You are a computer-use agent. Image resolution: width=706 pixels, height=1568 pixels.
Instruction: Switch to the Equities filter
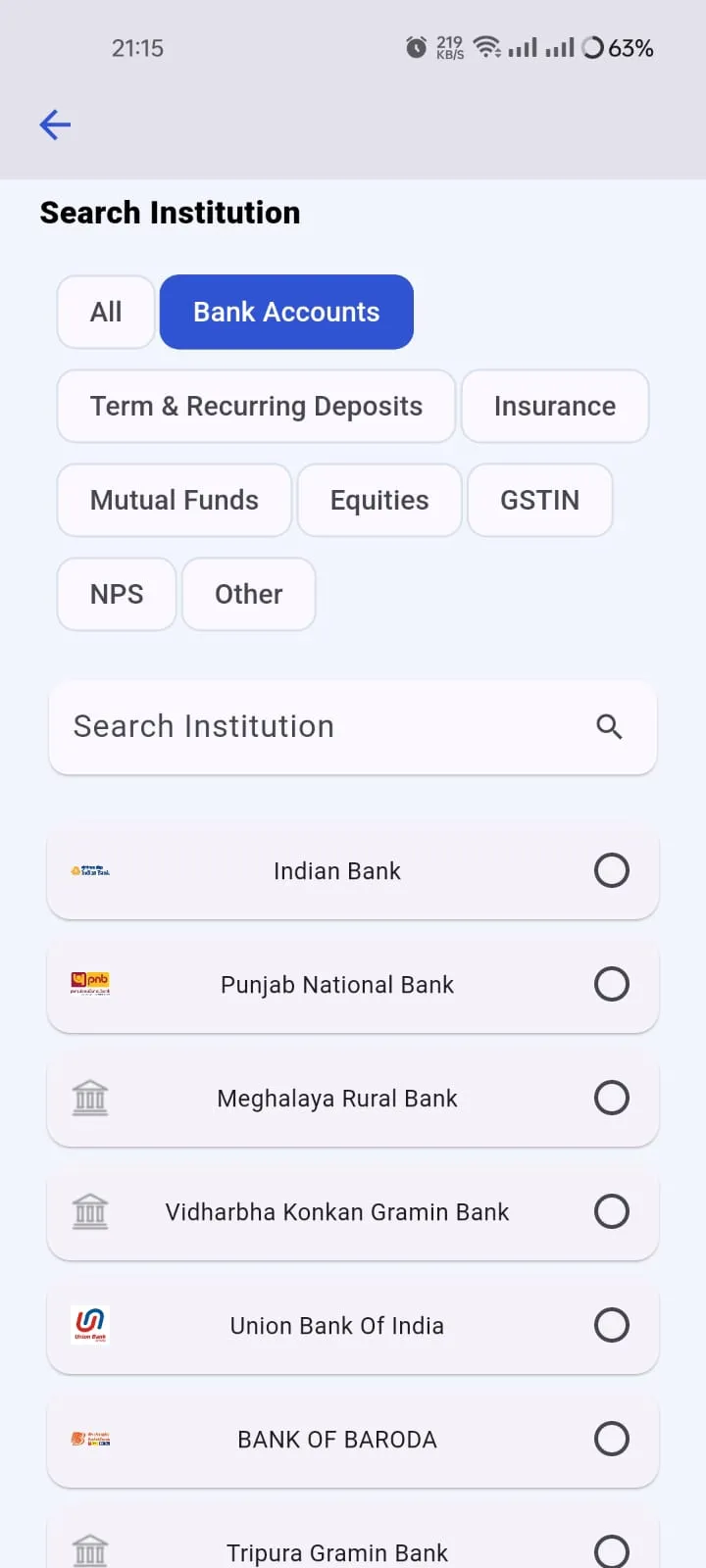click(x=379, y=500)
